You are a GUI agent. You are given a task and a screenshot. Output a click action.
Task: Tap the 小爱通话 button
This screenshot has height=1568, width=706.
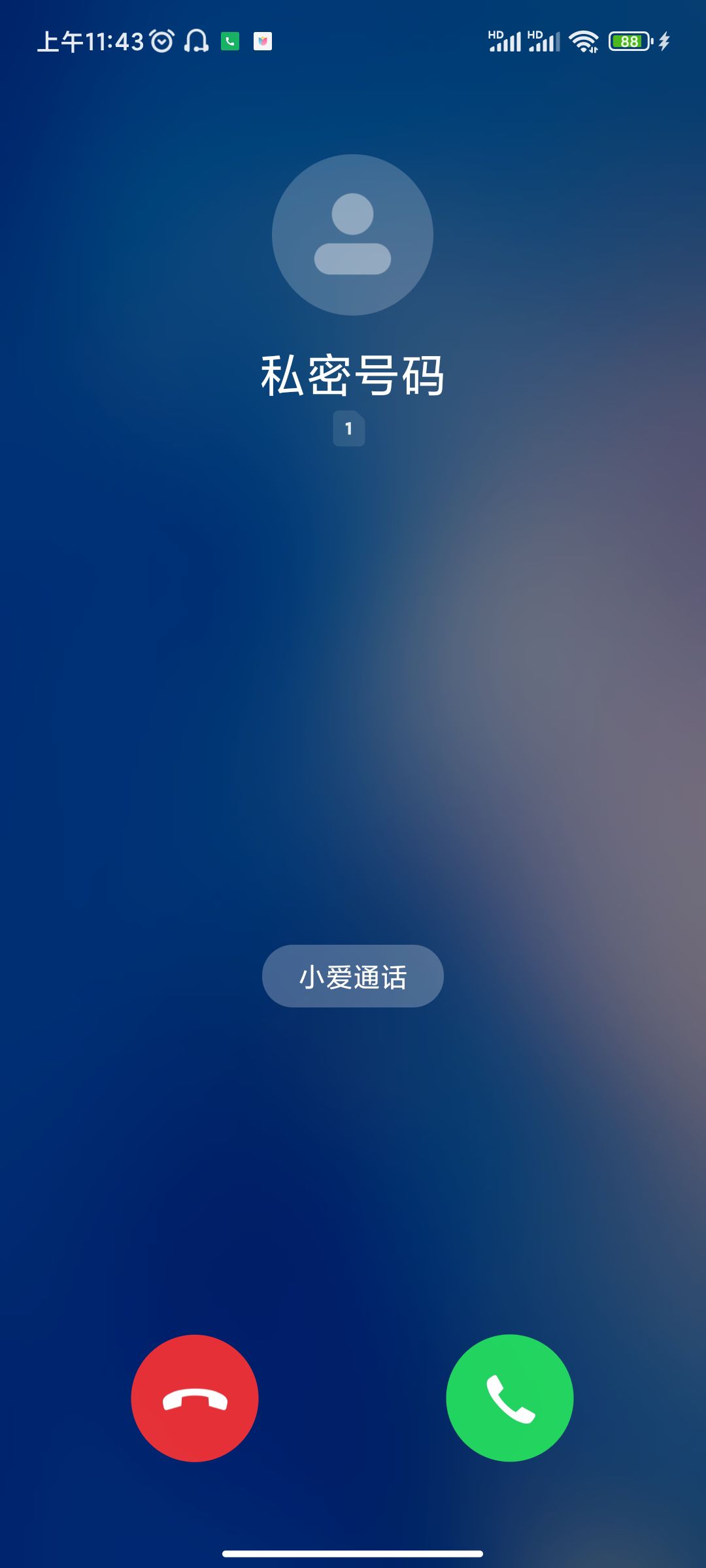353,976
